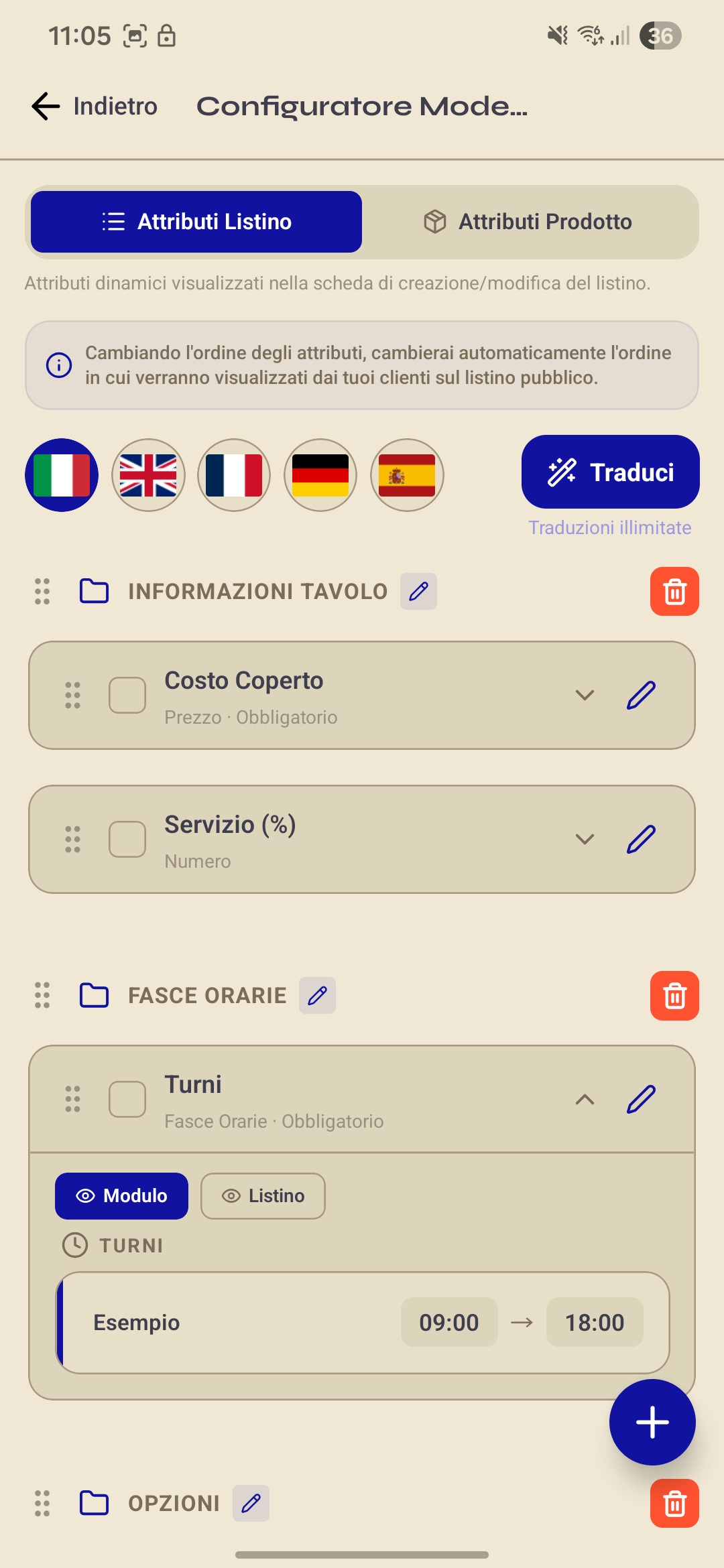Delete the FASCE ORARIE section

click(x=674, y=996)
